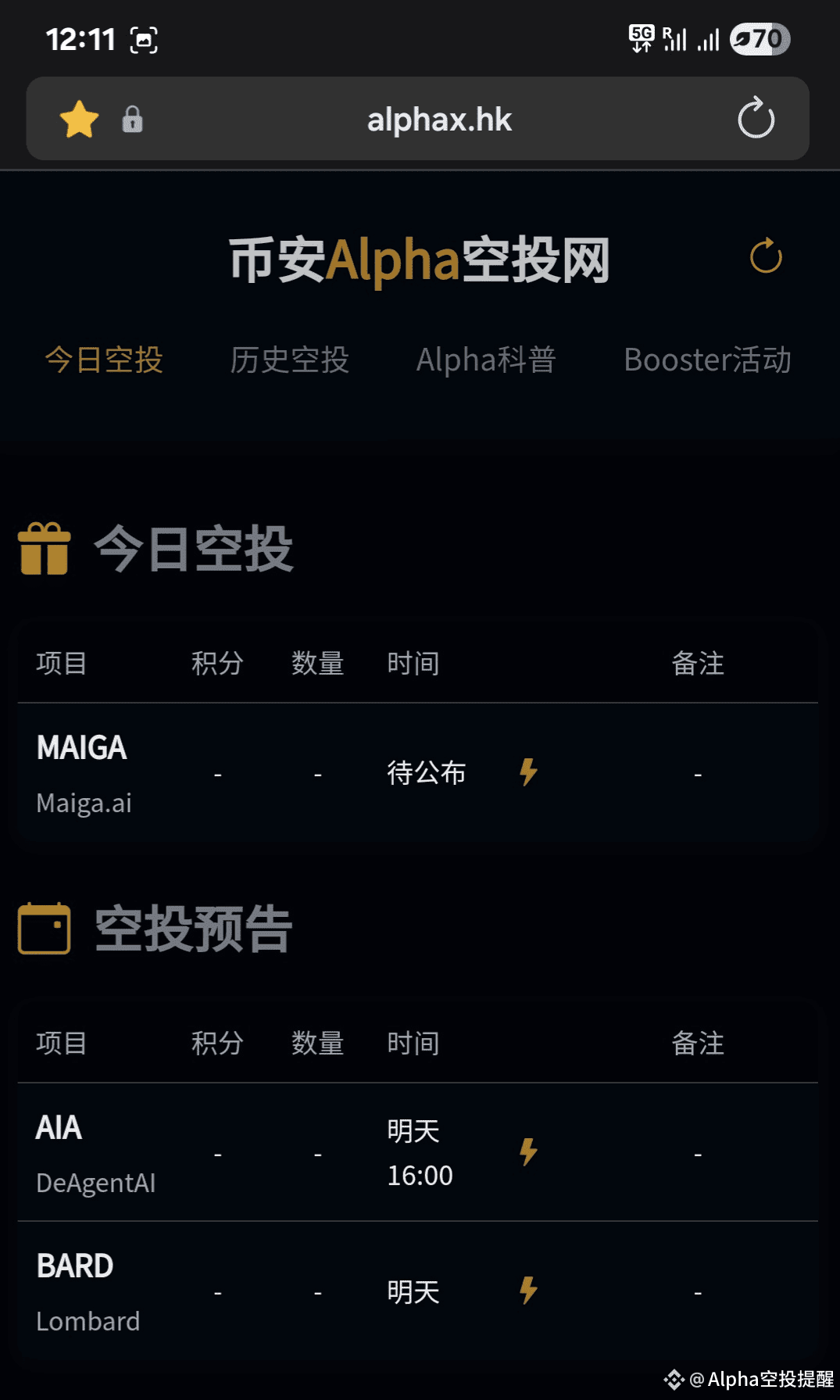The height and width of the screenshot is (1400, 840).
Task: Tap the lightning icon in the AIA row
Action: pyautogui.click(x=529, y=1152)
